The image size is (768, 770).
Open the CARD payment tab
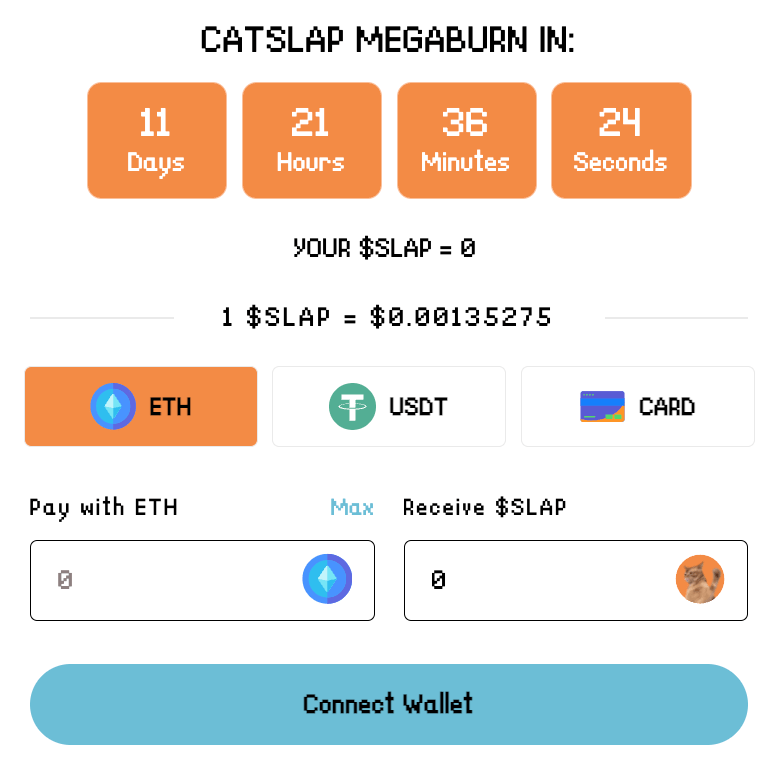pyautogui.click(x=637, y=406)
